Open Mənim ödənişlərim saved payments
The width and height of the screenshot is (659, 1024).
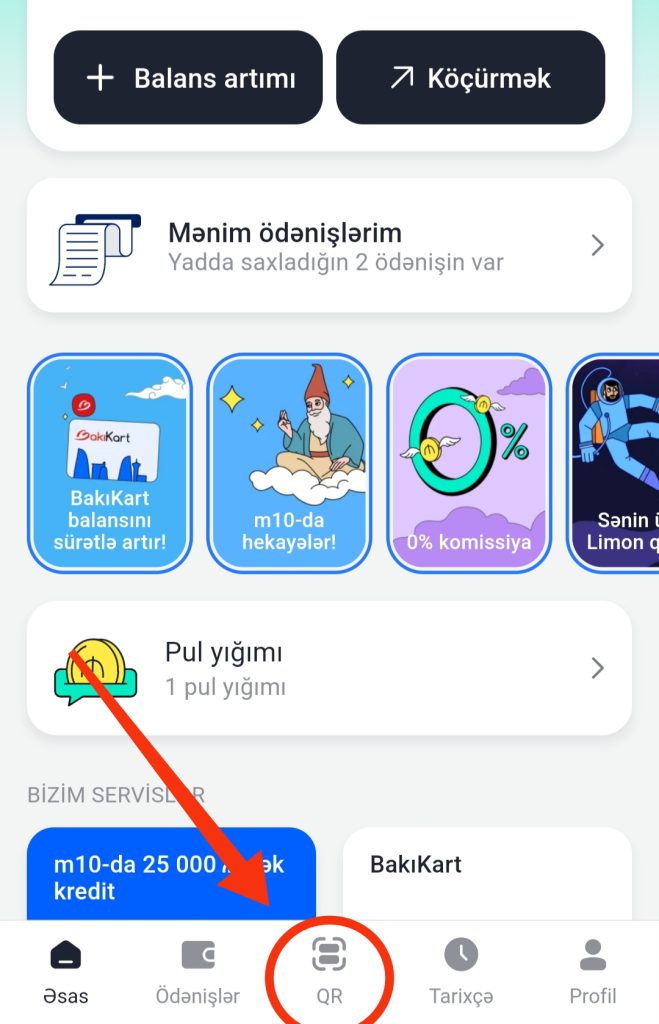329,246
